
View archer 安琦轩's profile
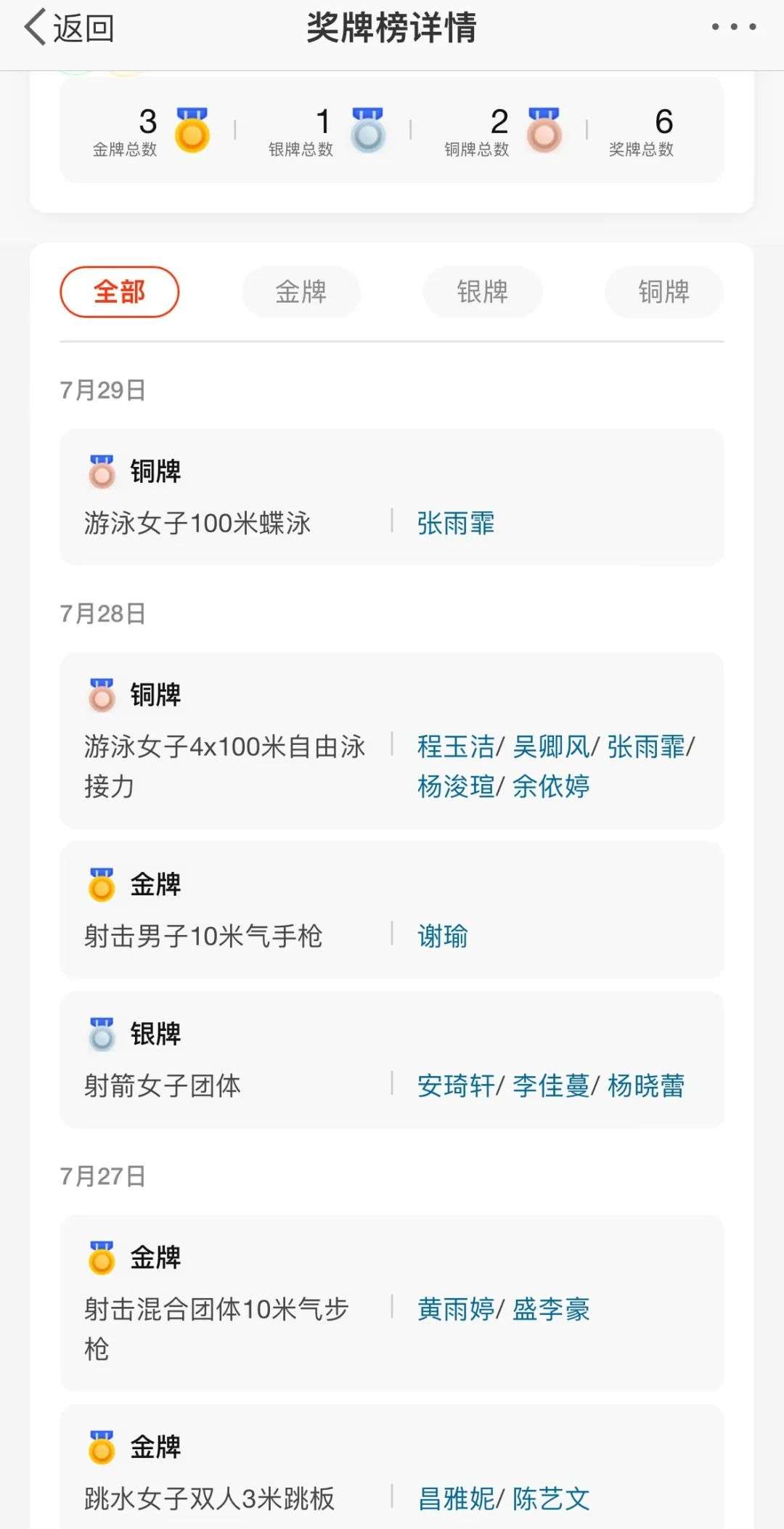456,1085
